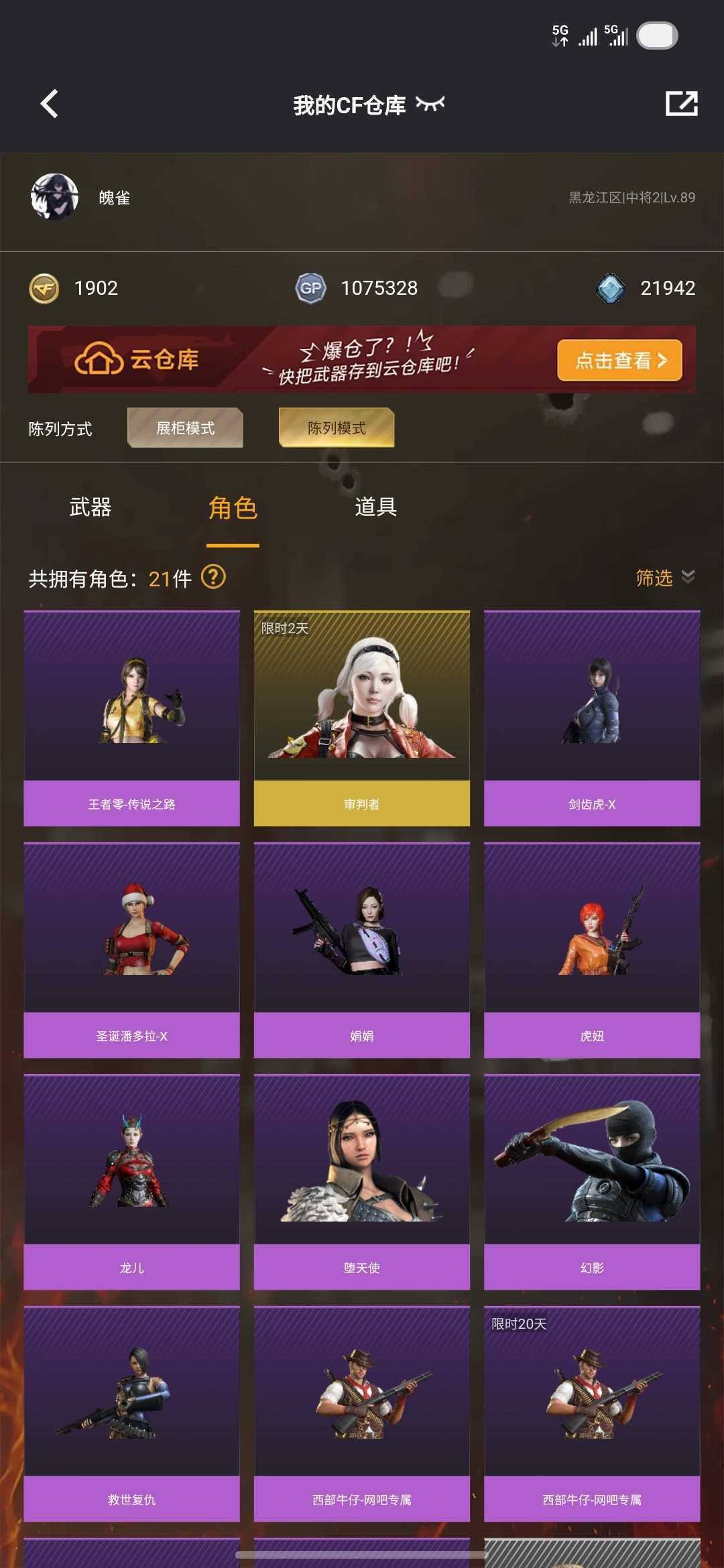Viewport: 724px width, 1568px height.
Task: Open the 王者零-传说之路 character card
Action: 131,718
